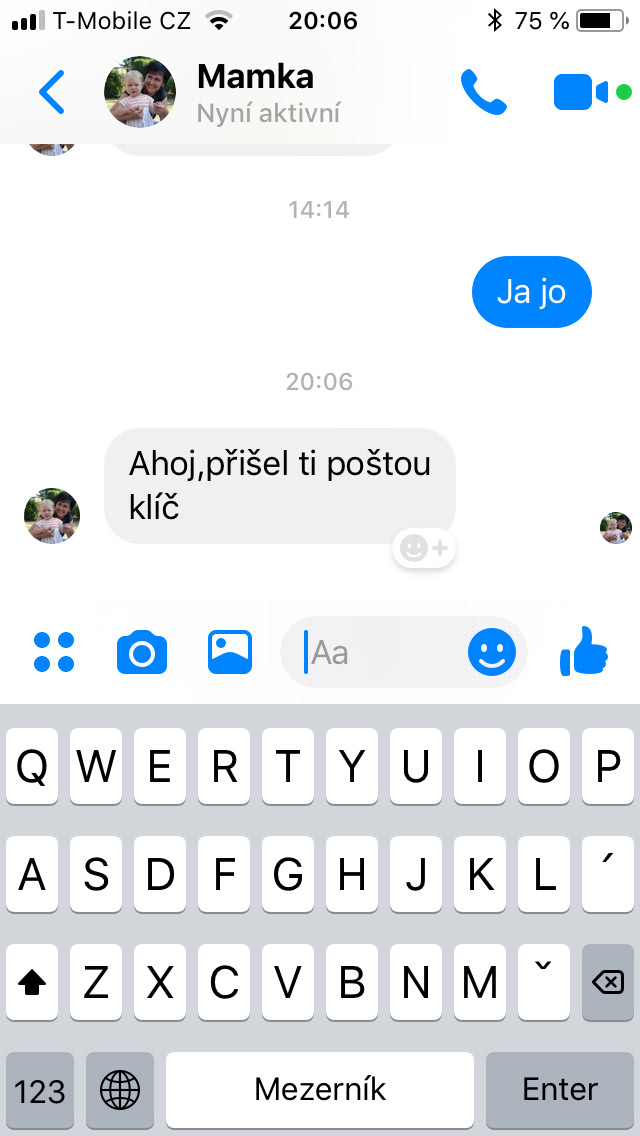Add a reaction to the message

[424, 548]
